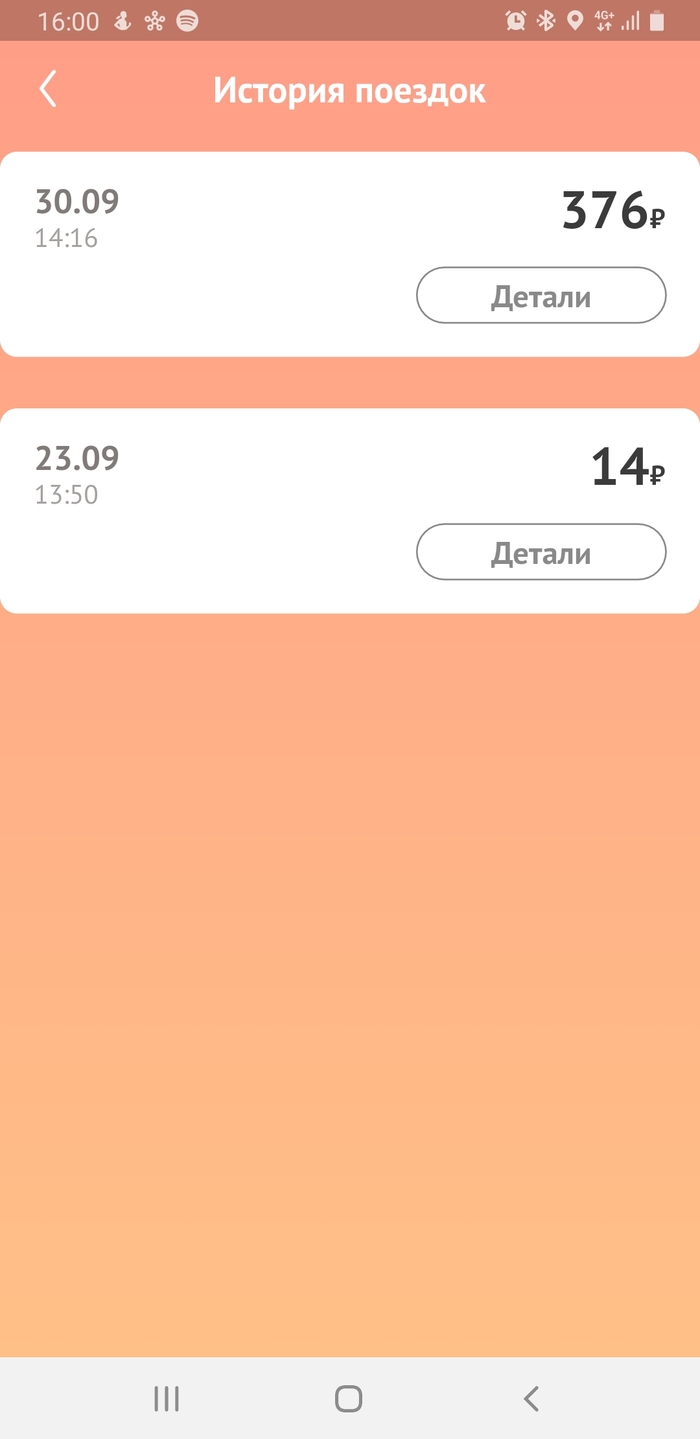Go back from the trip history screen
The image size is (700, 1439).
[x=47, y=90]
